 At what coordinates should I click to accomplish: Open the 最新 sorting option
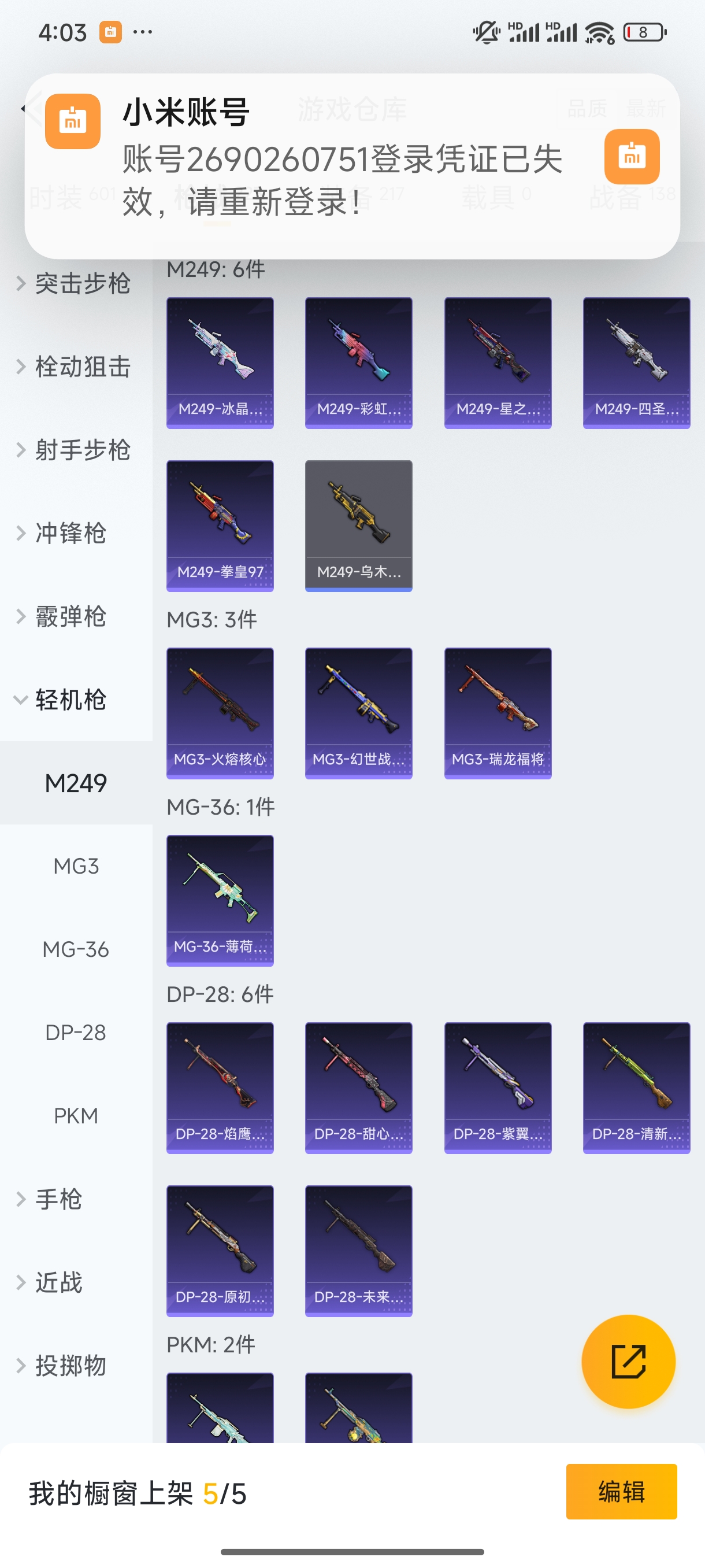coord(647,108)
